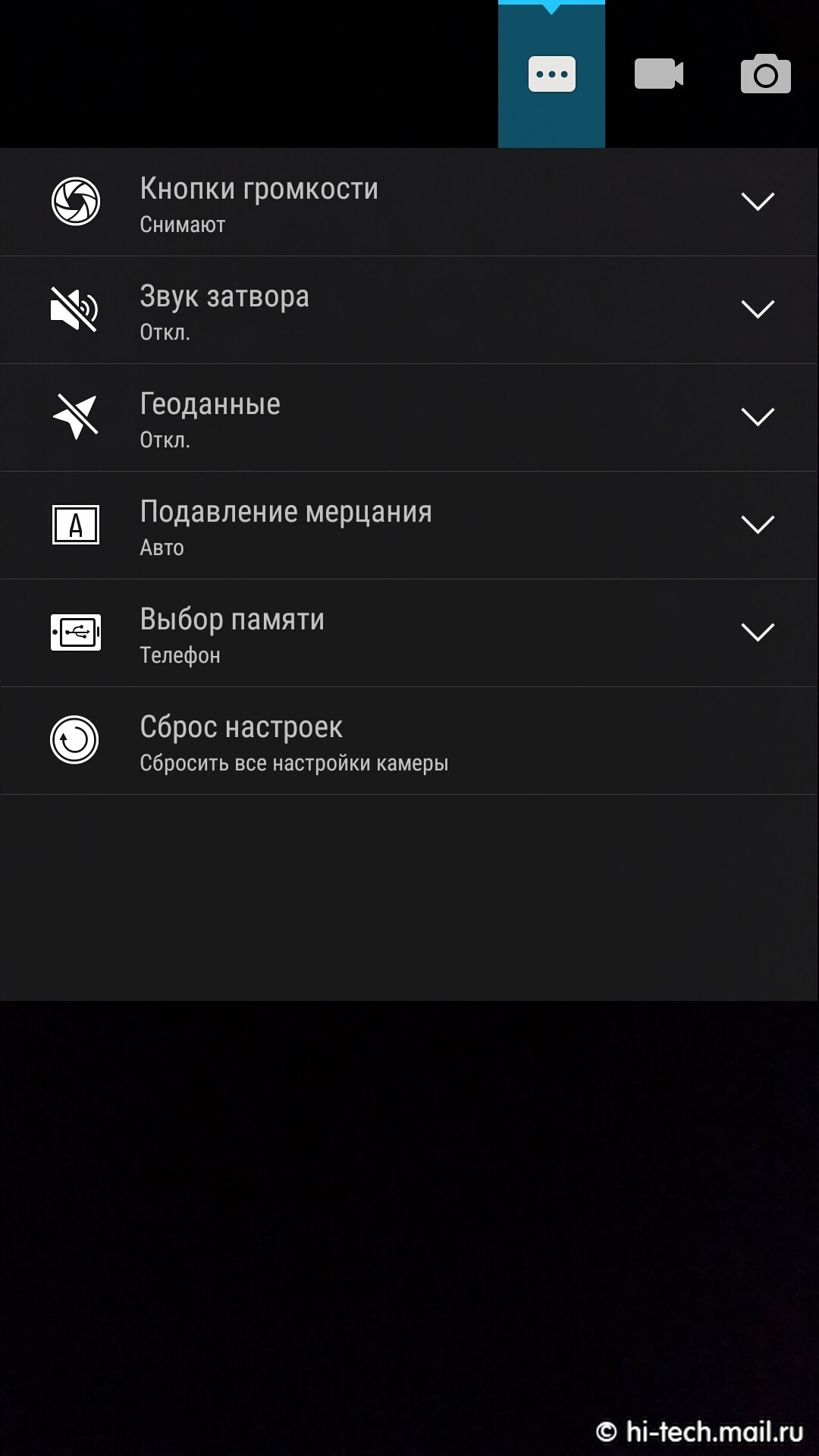Tap Сброс настроек to reset camera
Image resolution: width=819 pixels, height=1456 pixels.
pos(409,741)
